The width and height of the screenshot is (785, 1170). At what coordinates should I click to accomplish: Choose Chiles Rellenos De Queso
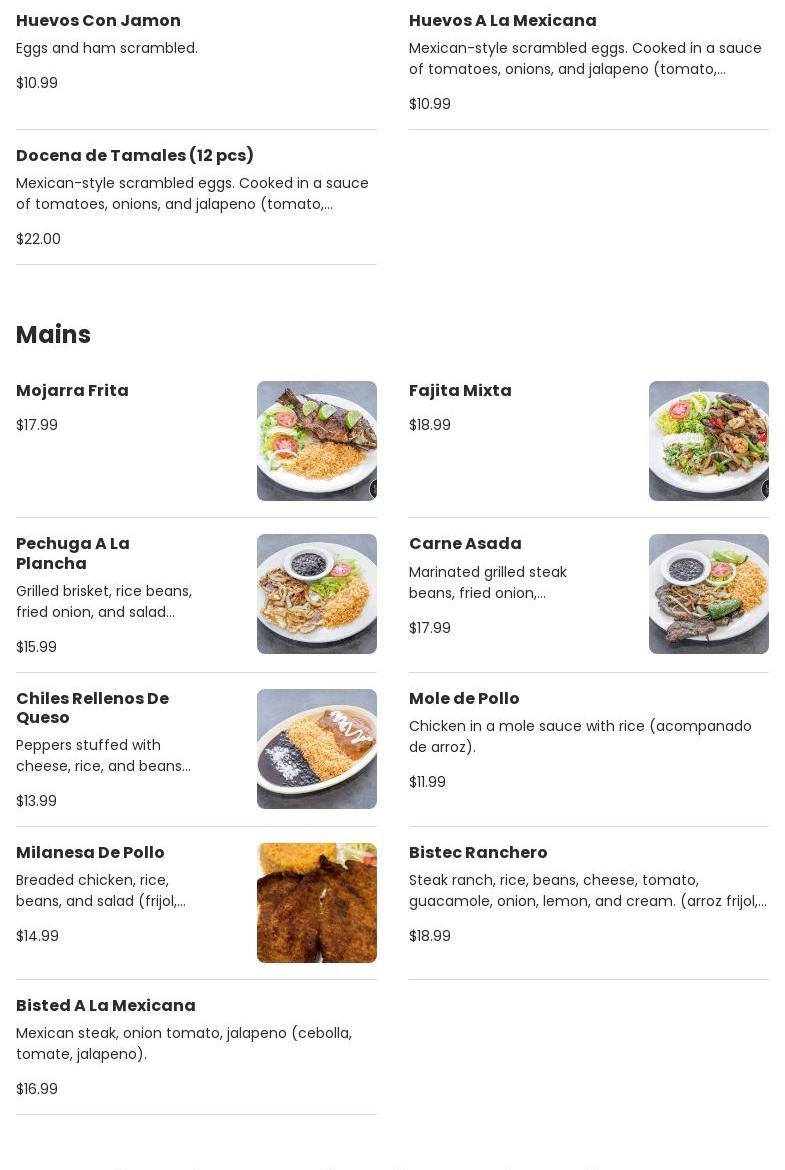pyautogui.click(x=92, y=707)
